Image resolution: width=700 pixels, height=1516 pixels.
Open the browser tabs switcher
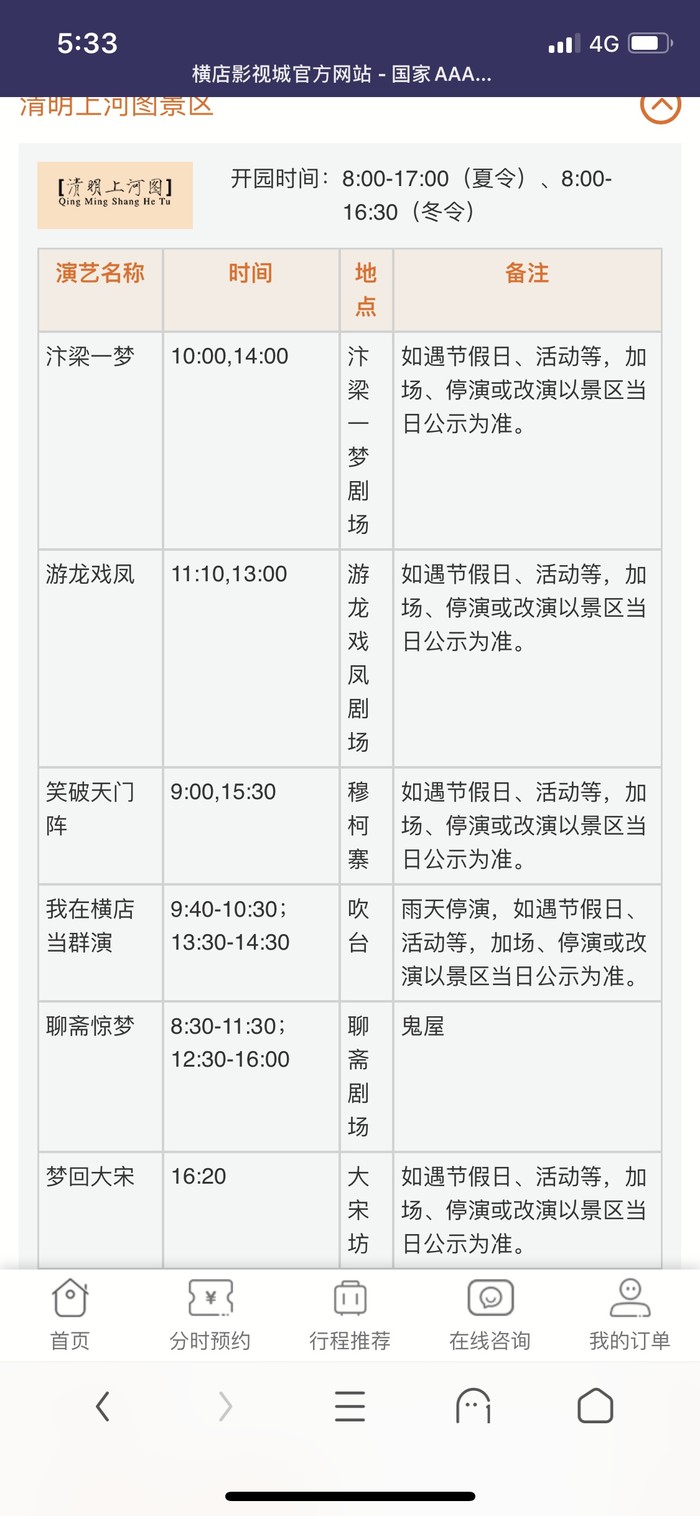click(473, 1407)
